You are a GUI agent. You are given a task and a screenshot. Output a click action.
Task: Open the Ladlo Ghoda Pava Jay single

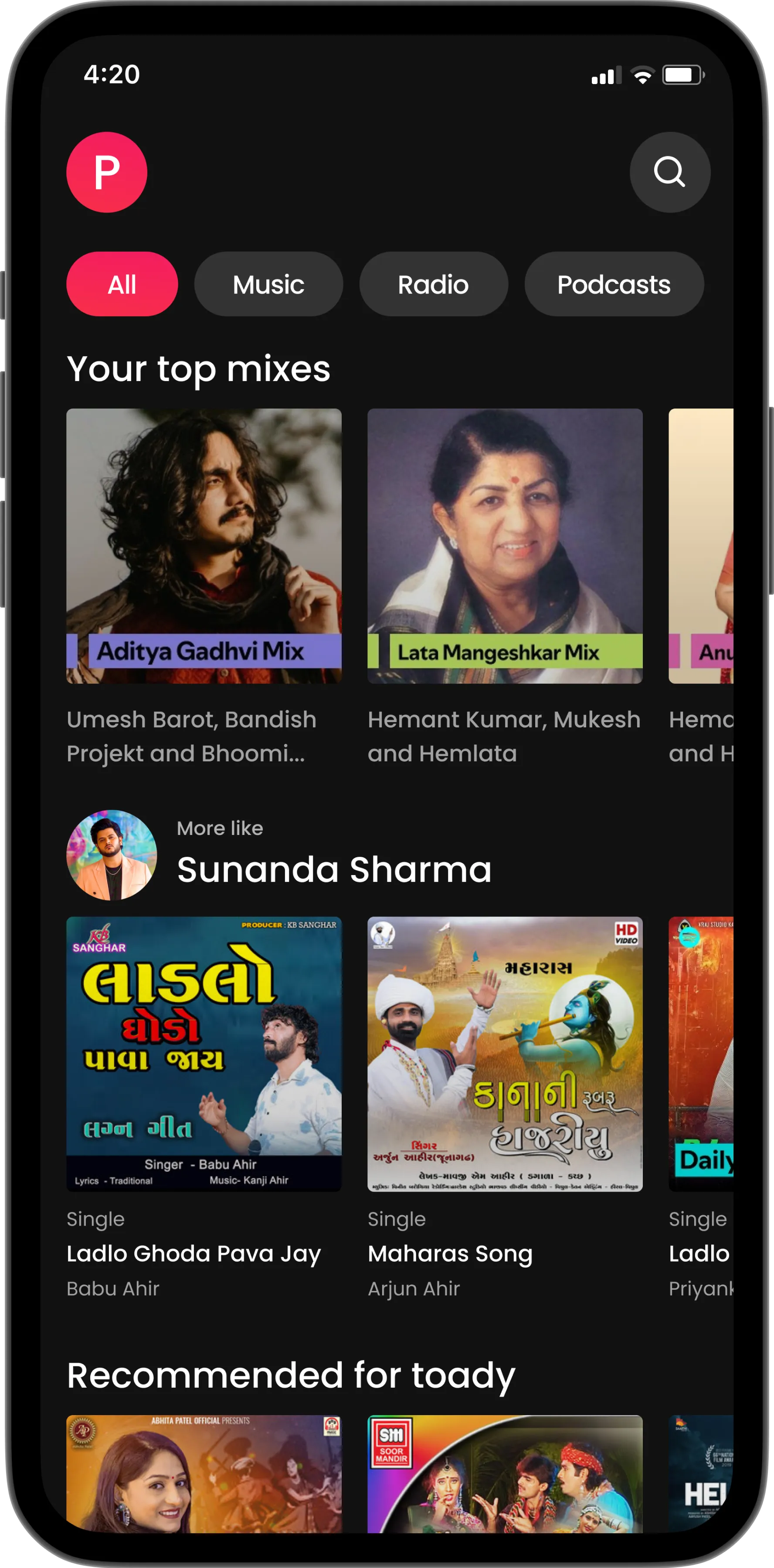pyautogui.click(x=204, y=1054)
